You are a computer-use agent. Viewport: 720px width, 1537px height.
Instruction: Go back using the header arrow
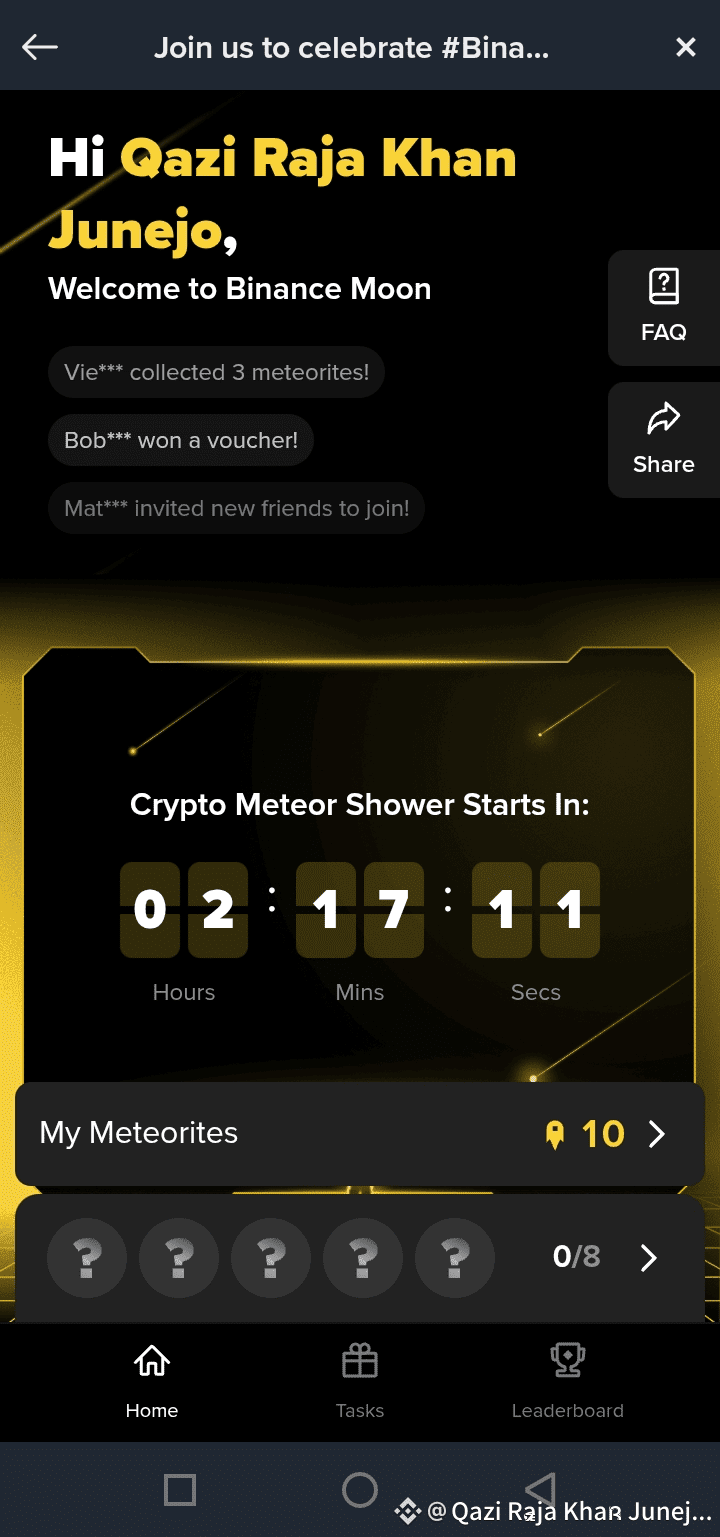click(40, 47)
